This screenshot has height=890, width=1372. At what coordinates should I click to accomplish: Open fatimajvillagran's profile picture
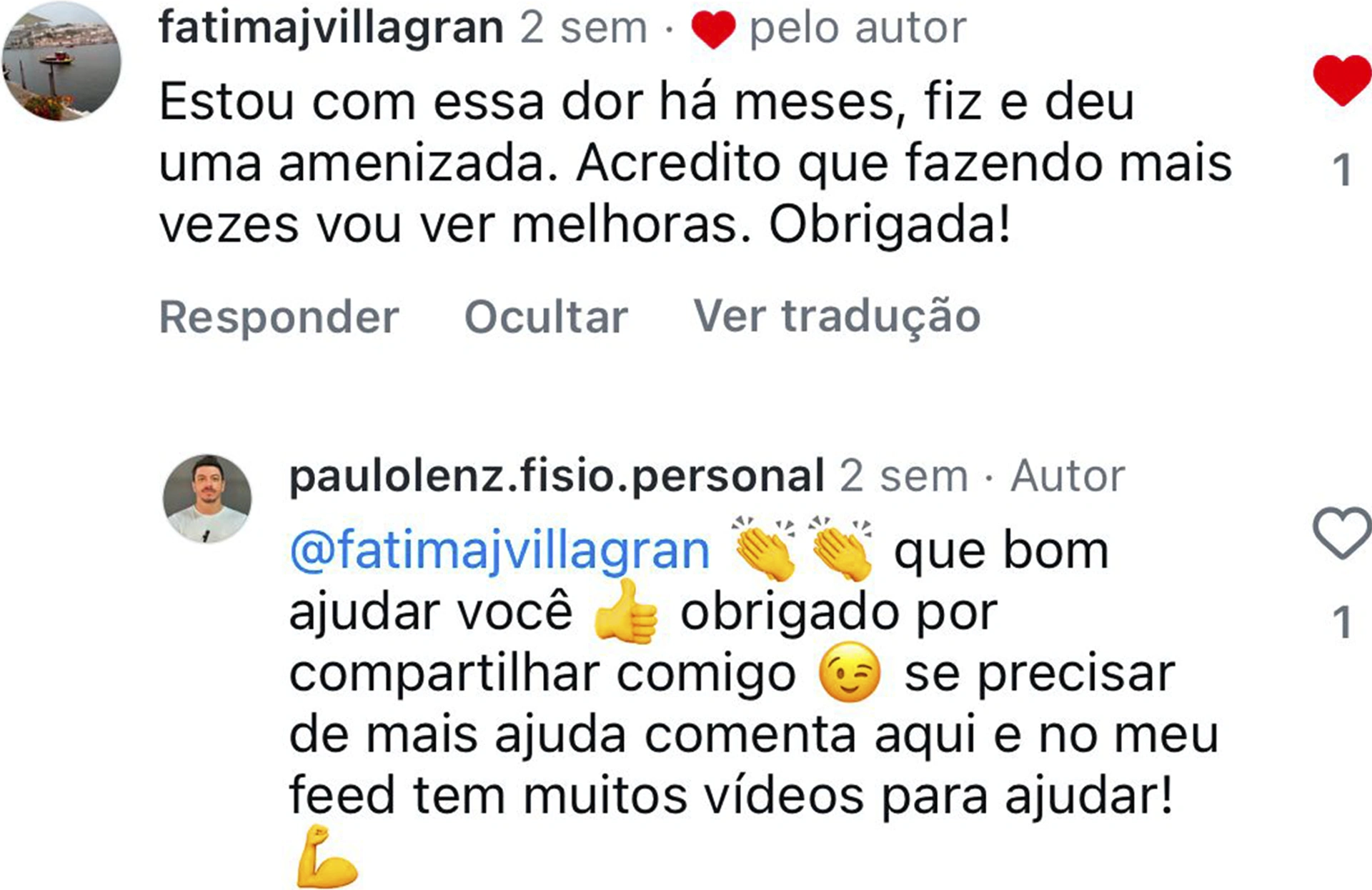61,61
